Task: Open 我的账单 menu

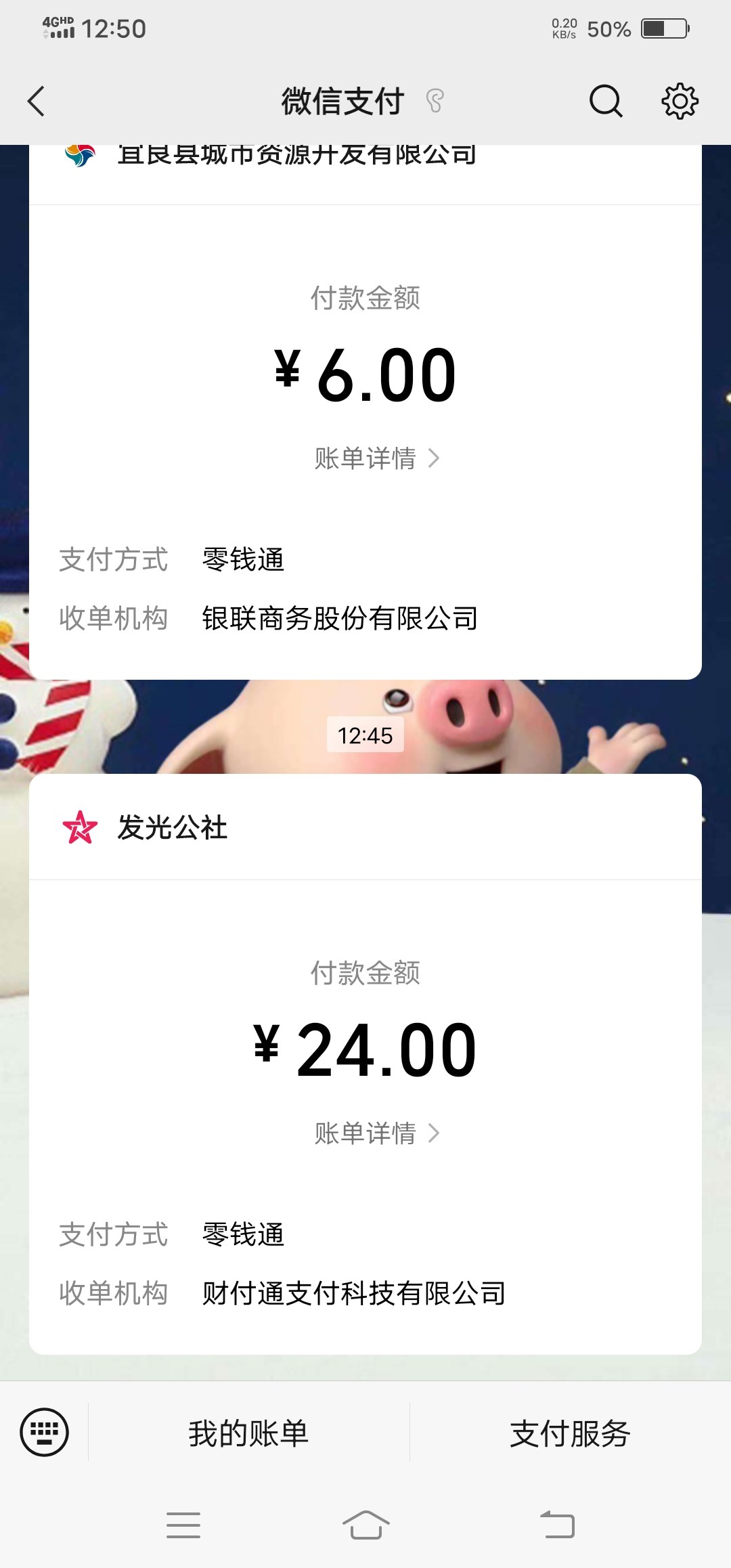Action: [248, 1433]
